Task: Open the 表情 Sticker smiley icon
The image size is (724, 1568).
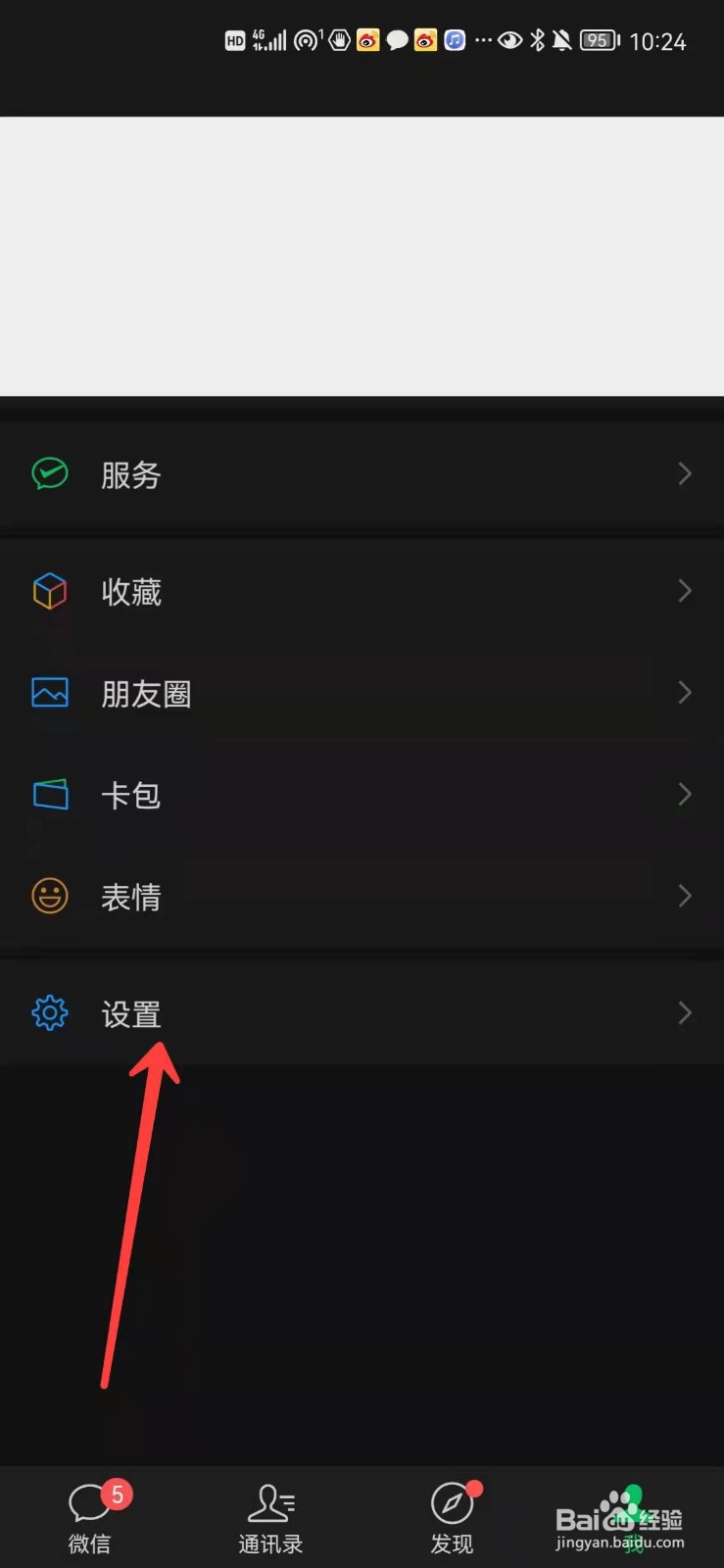Action: point(50,896)
